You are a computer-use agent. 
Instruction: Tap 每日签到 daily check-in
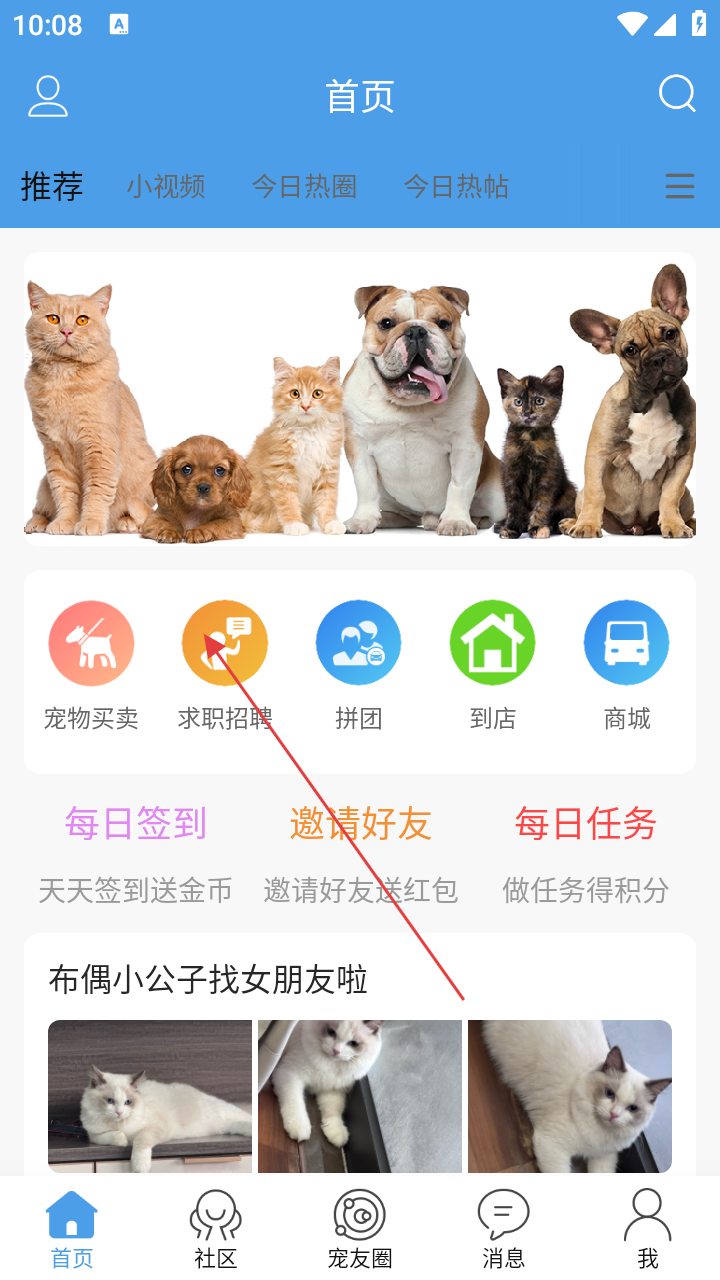[x=136, y=824]
